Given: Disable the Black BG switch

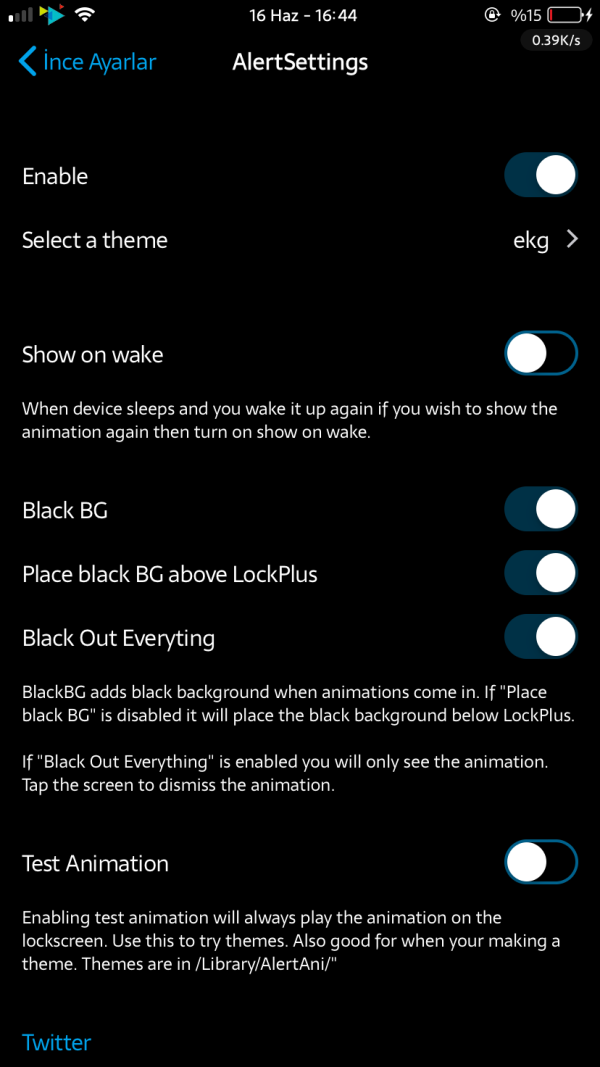Looking at the screenshot, I should [x=541, y=510].
